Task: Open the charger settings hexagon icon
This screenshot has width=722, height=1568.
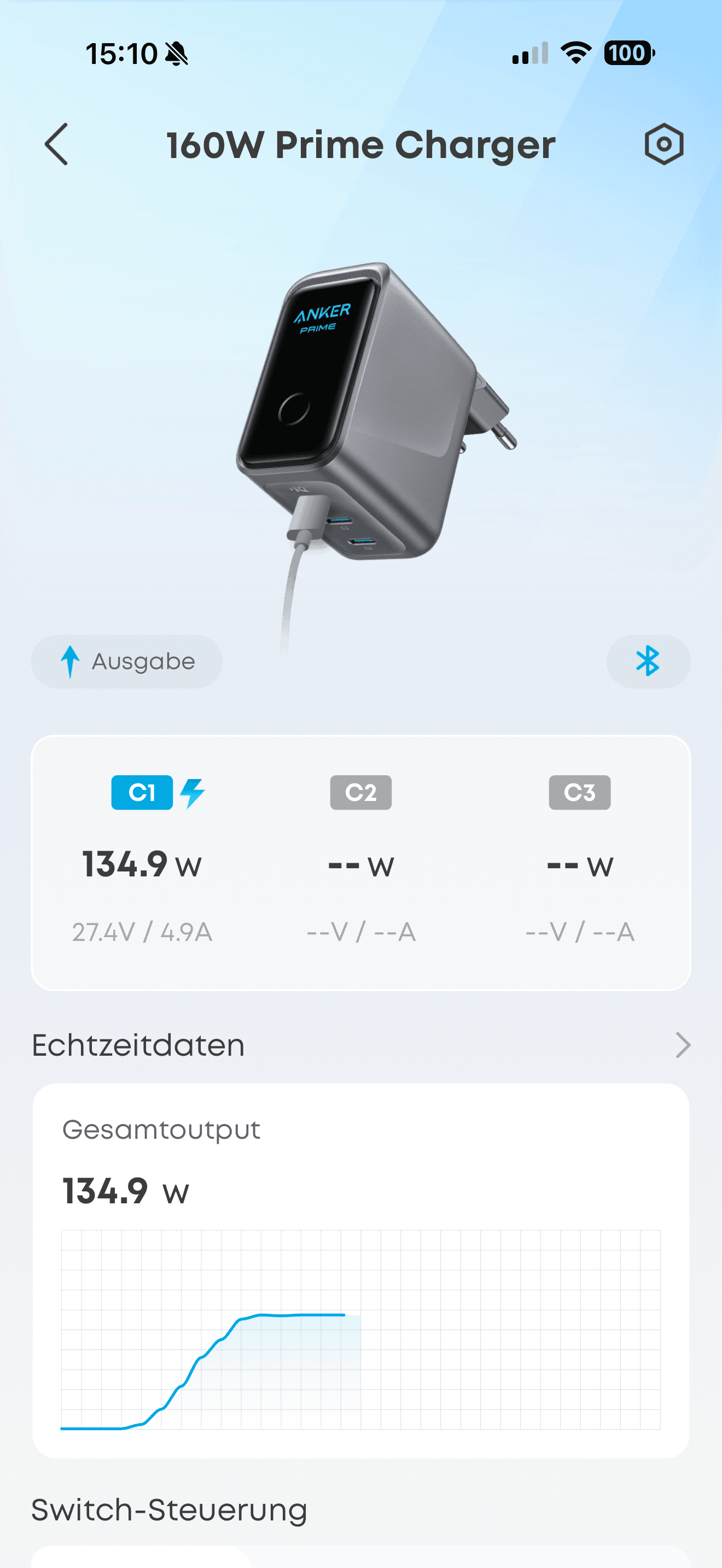Action: tap(663, 145)
